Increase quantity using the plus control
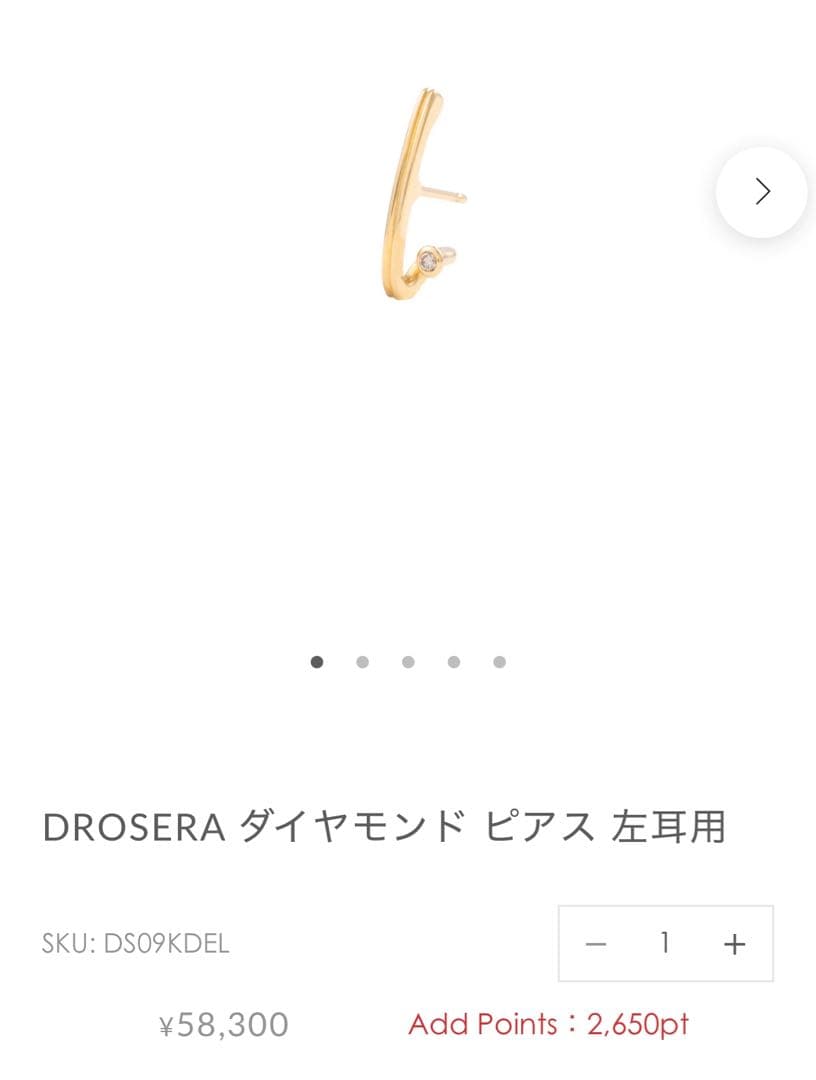 click(x=732, y=944)
